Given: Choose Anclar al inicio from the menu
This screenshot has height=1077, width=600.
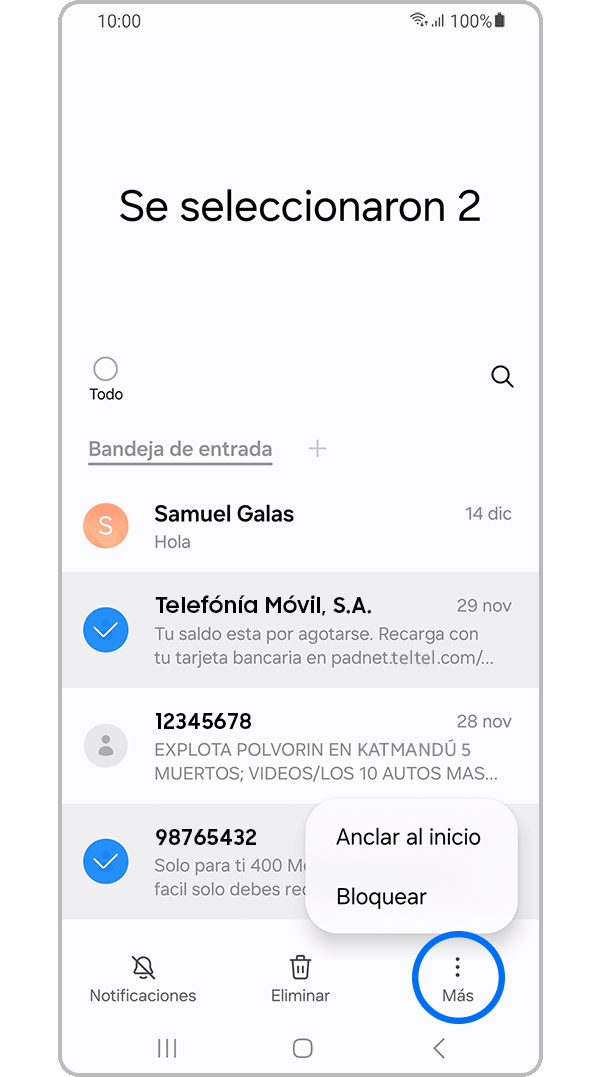Looking at the screenshot, I should pyautogui.click(x=408, y=837).
